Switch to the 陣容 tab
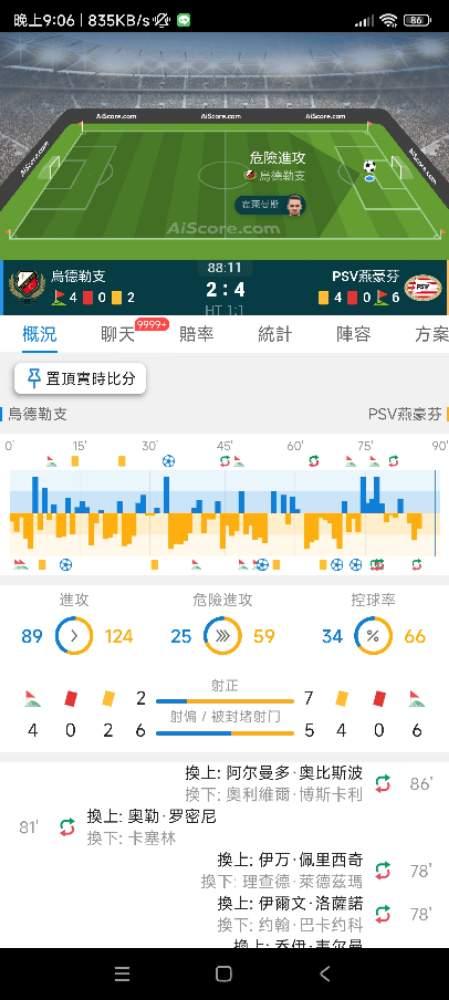The width and height of the screenshot is (449, 1000). click(353, 334)
